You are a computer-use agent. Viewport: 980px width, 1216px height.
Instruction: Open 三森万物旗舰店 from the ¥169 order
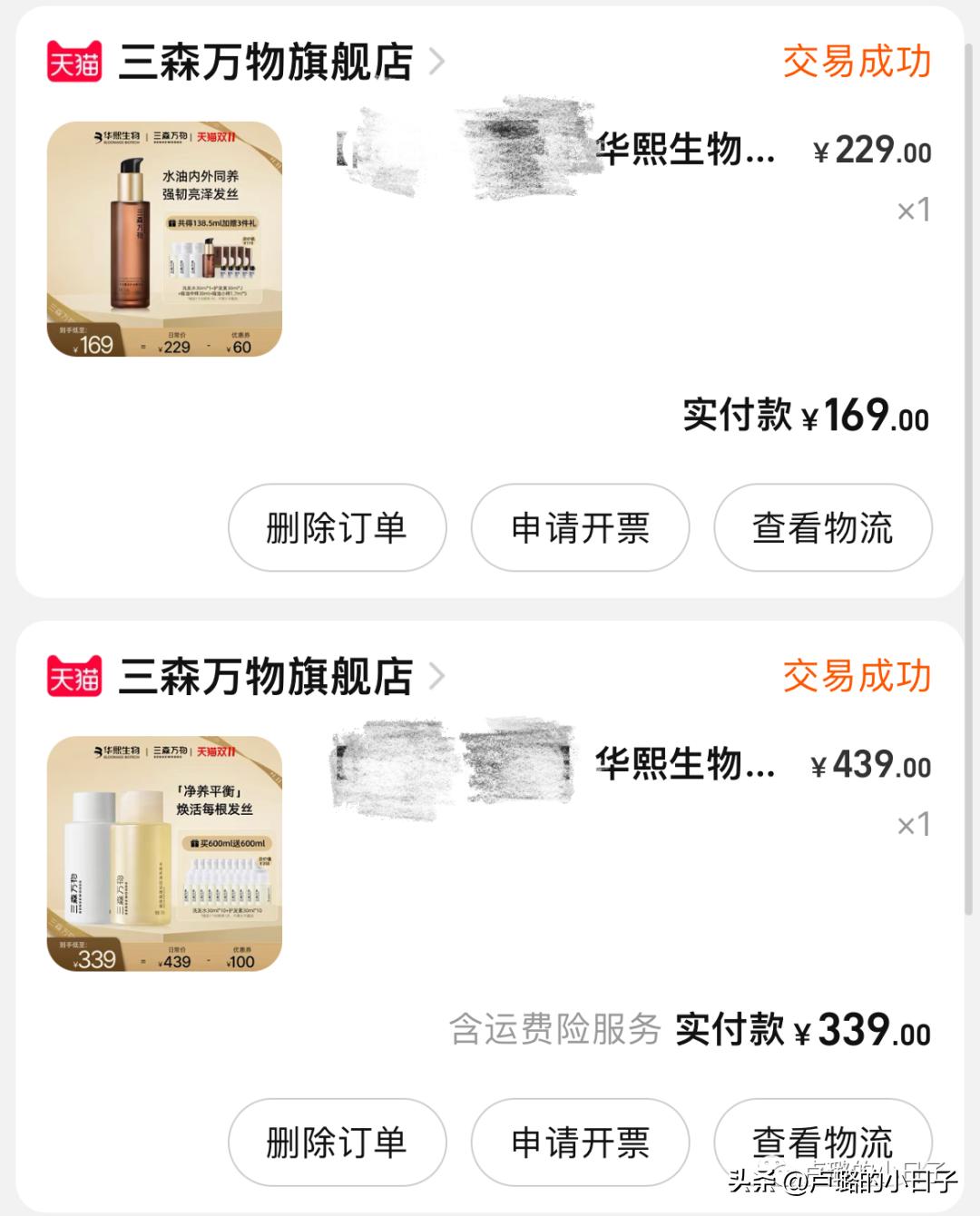(265, 62)
